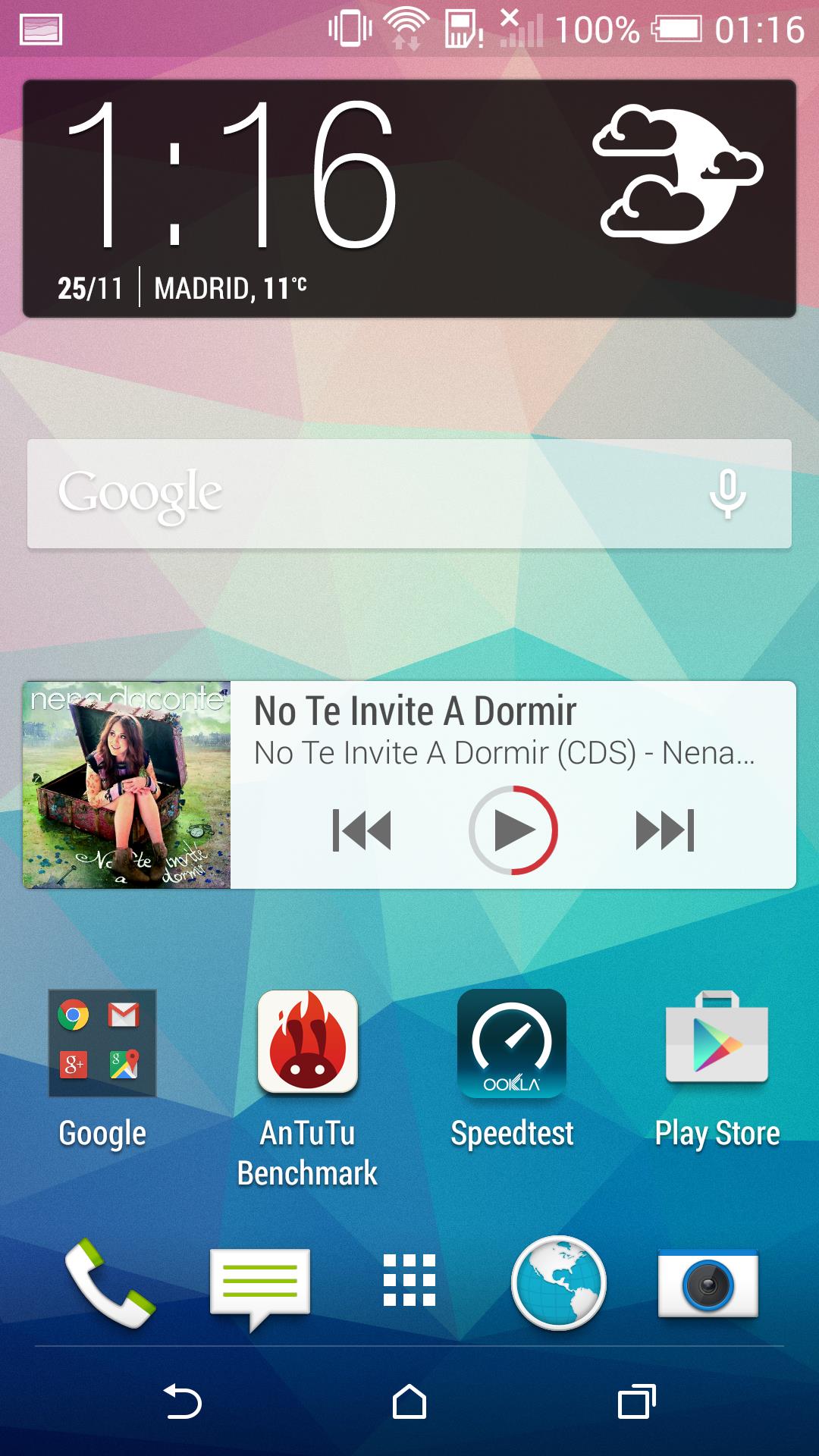Image resolution: width=819 pixels, height=1456 pixels.
Task: Skip to the next track
Action: tap(665, 830)
